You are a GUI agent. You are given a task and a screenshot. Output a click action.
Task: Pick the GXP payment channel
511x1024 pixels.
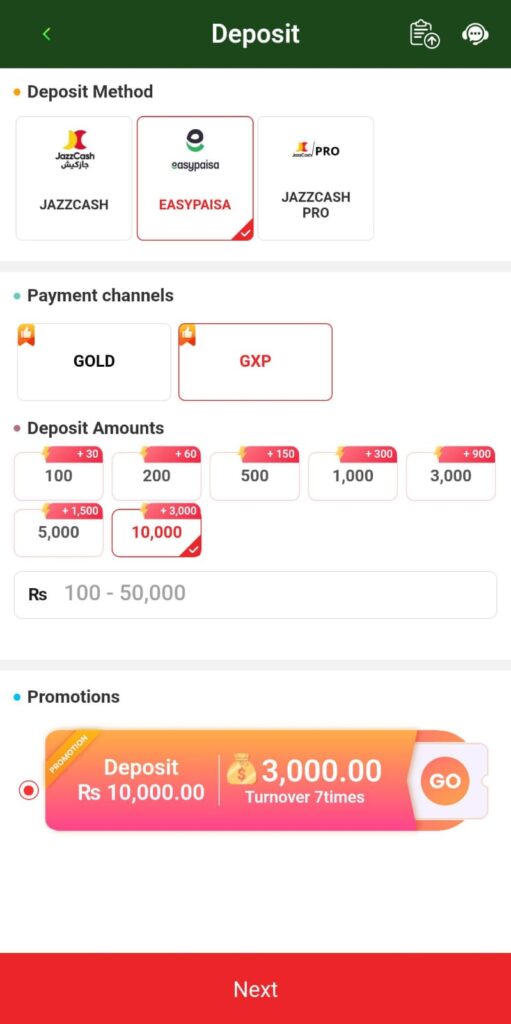pyautogui.click(x=256, y=362)
